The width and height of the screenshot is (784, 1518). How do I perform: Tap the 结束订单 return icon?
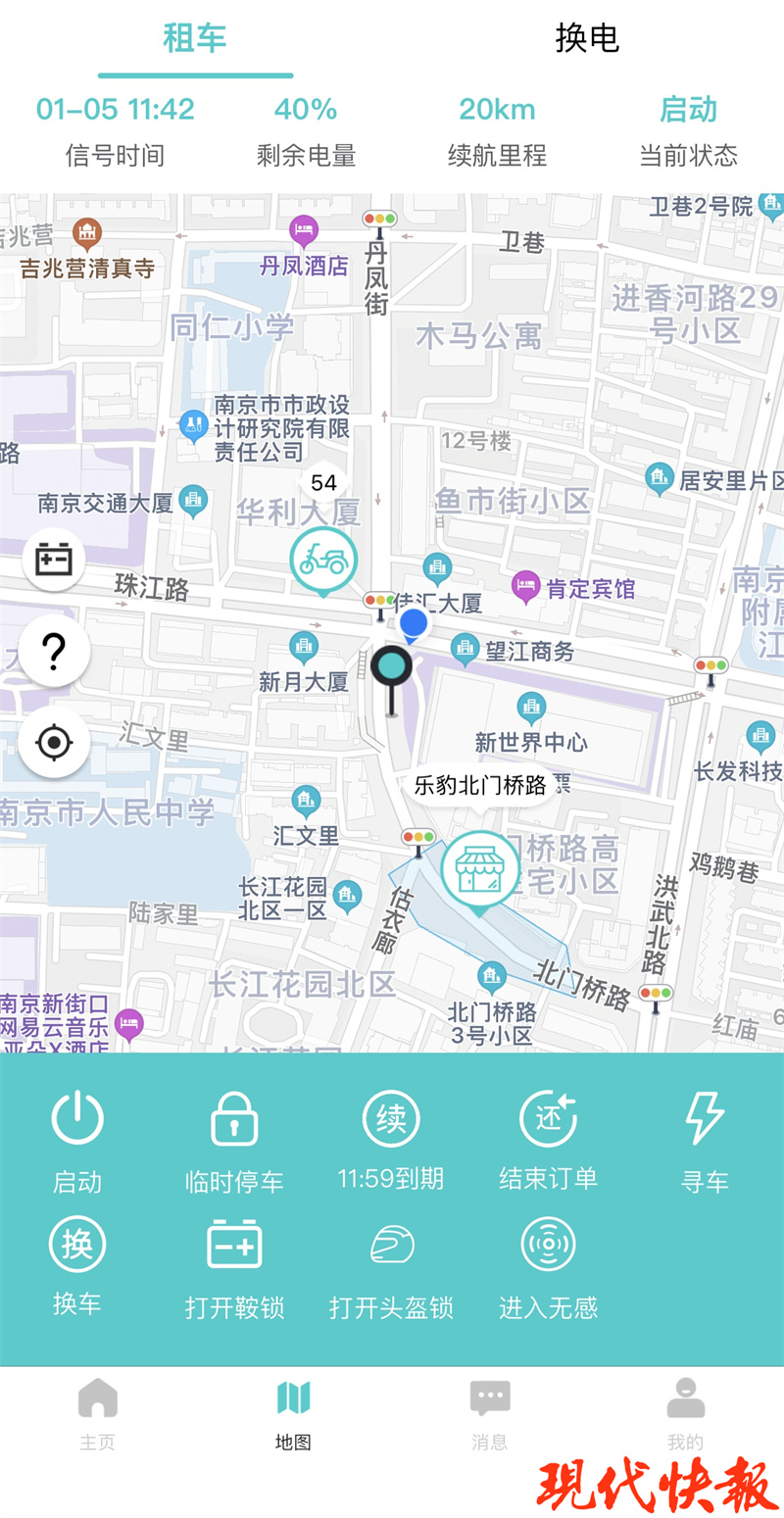click(x=548, y=1117)
